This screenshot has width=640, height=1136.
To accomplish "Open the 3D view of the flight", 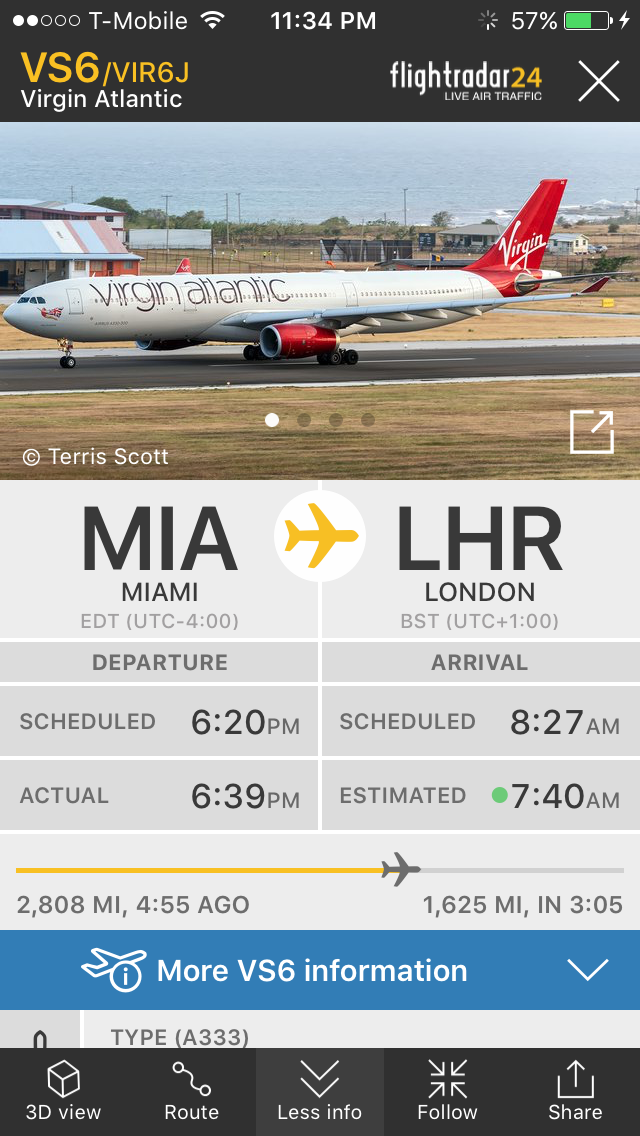I will tap(63, 1092).
